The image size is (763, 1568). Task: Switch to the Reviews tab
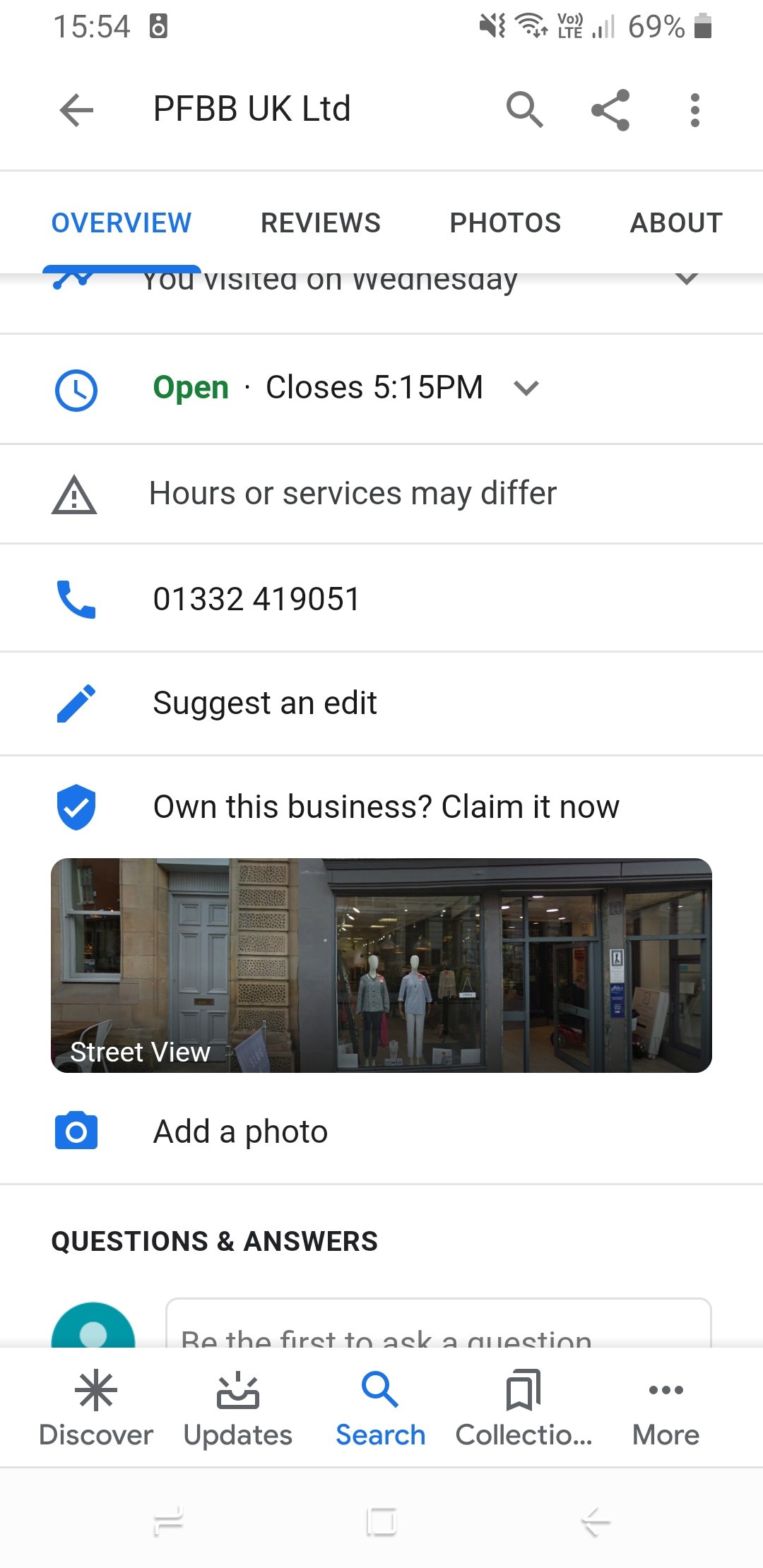pyautogui.click(x=321, y=223)
